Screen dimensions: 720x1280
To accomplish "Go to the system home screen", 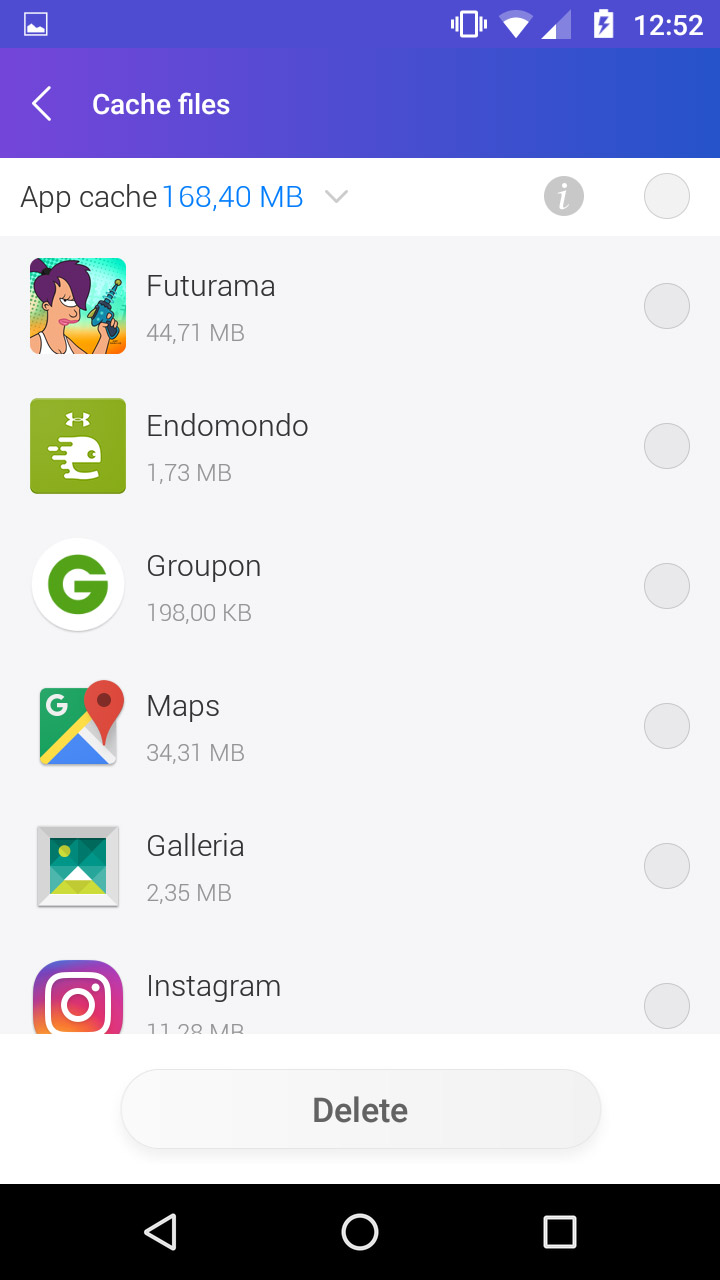I will 360,1232.
